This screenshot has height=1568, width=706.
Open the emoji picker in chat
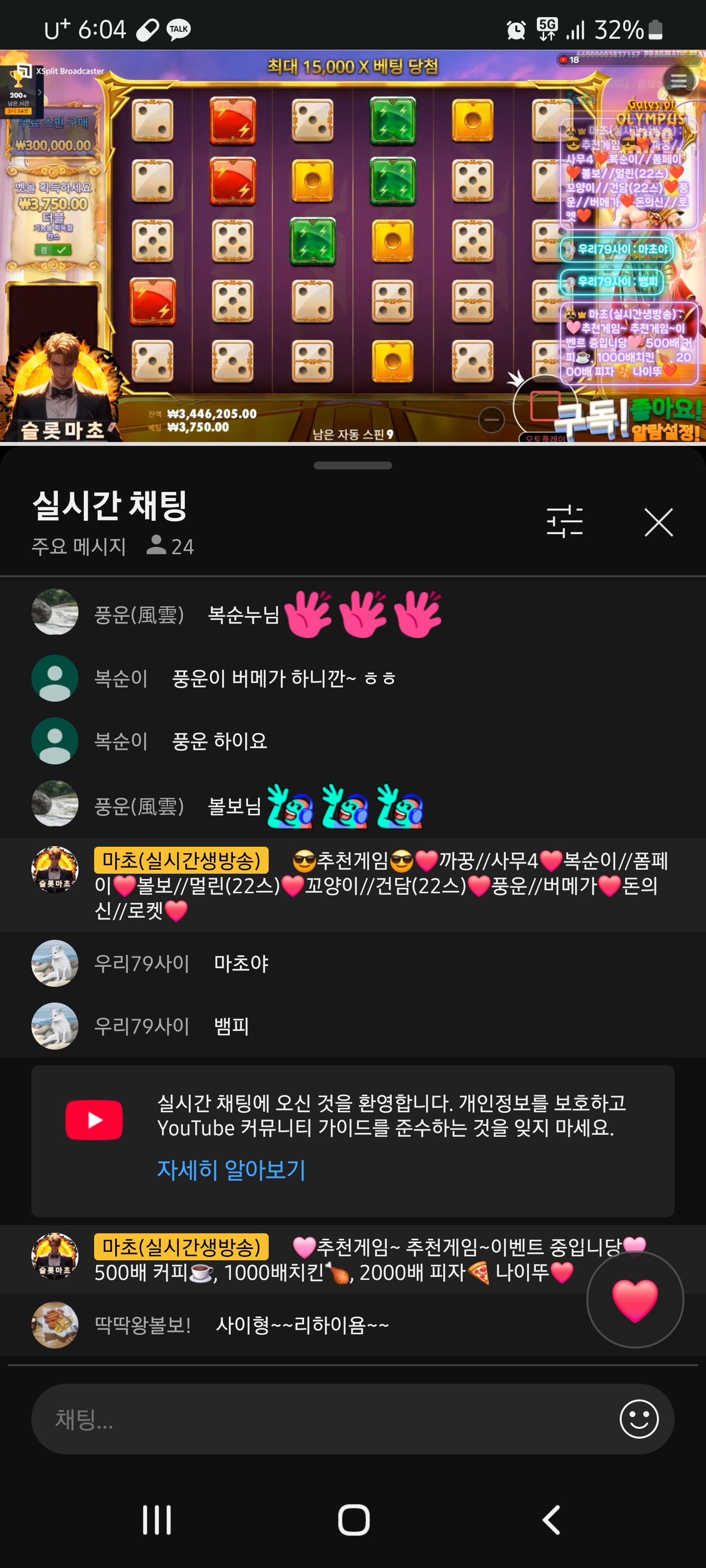pos(638,1419)
